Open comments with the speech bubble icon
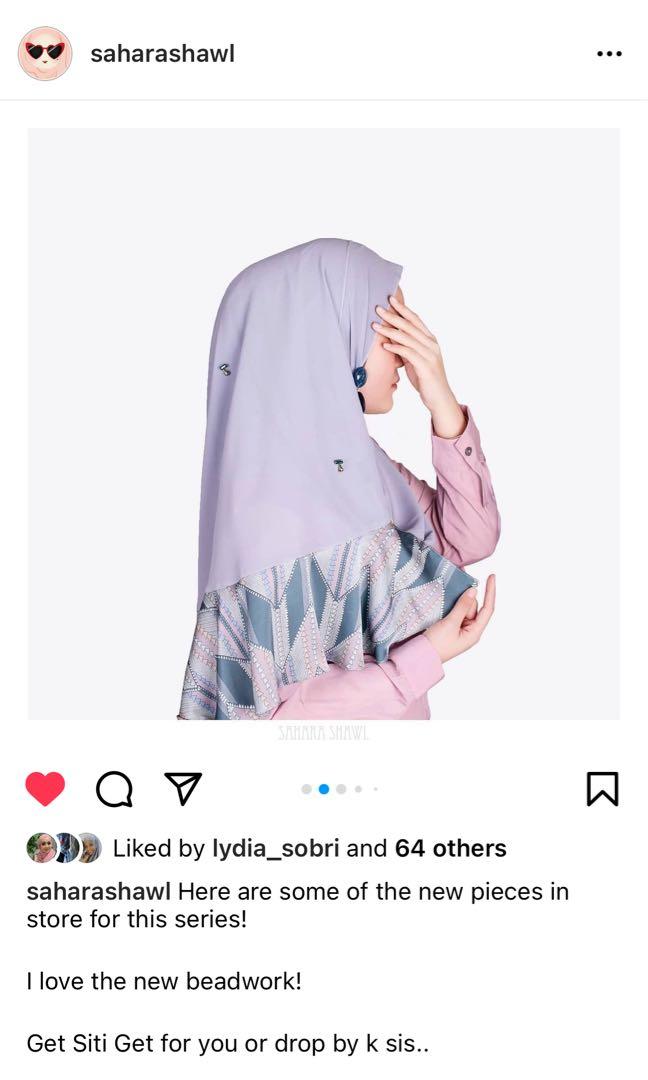 [114, 789]
